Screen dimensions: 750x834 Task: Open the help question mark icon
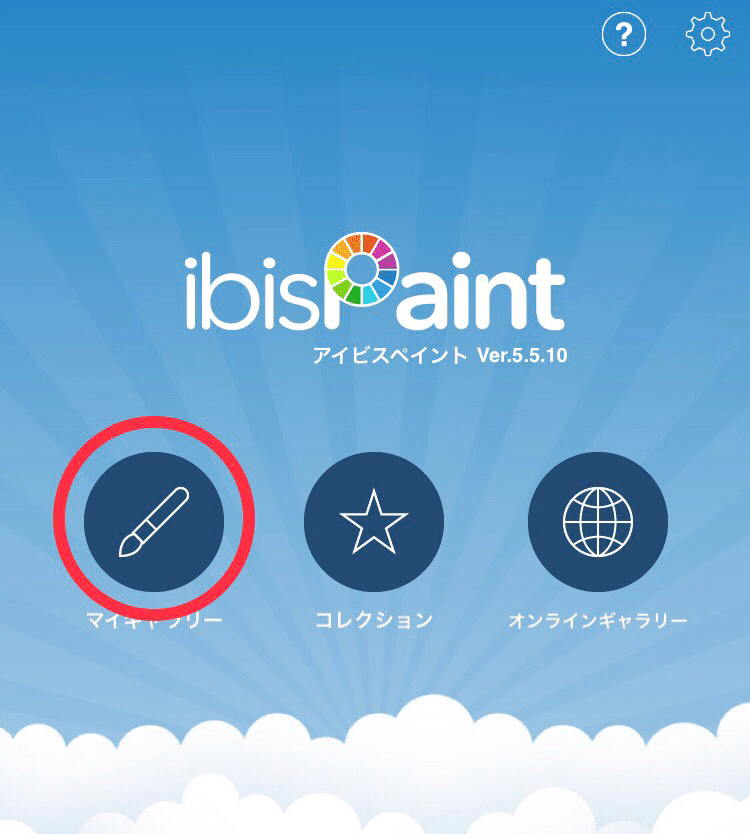(624, 37)
